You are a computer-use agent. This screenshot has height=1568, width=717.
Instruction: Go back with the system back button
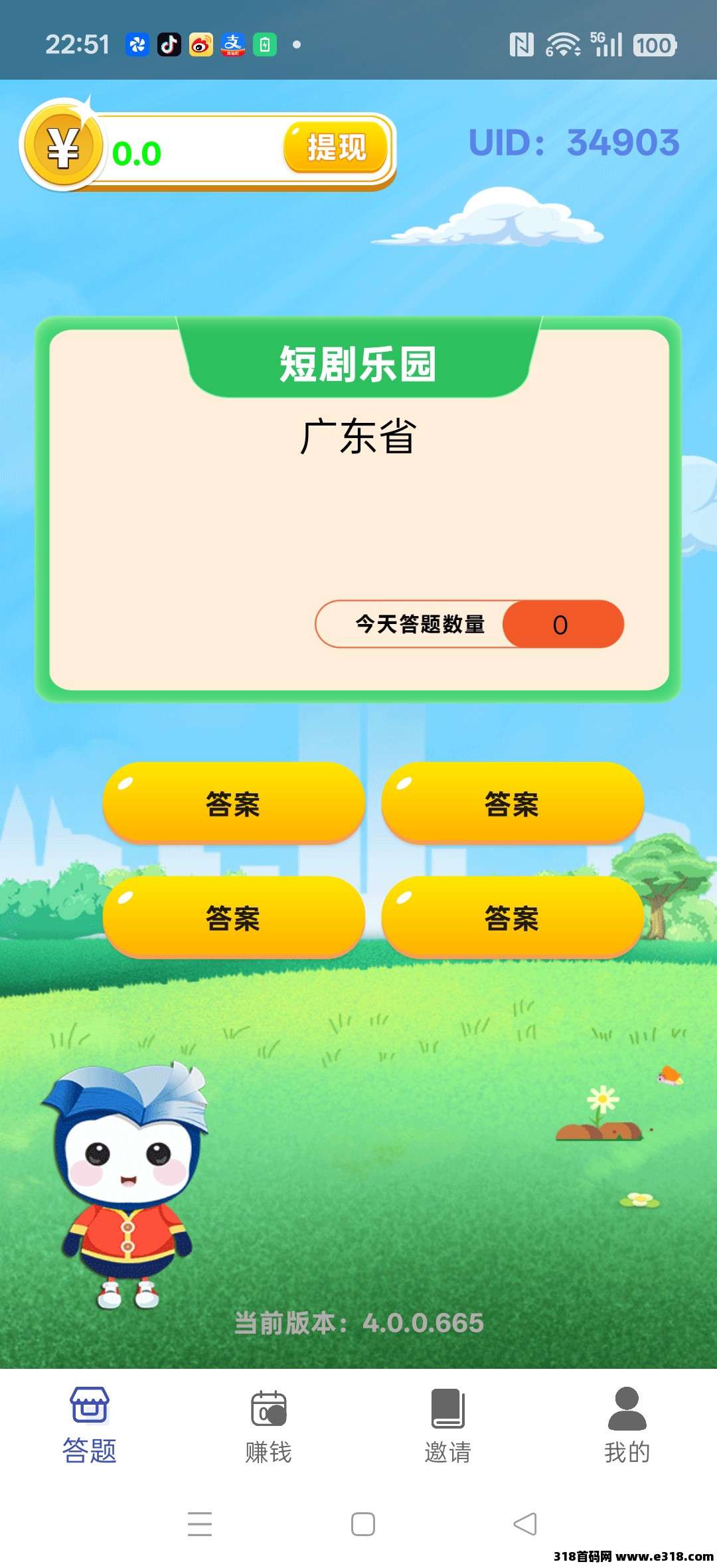coord(525,1524)
